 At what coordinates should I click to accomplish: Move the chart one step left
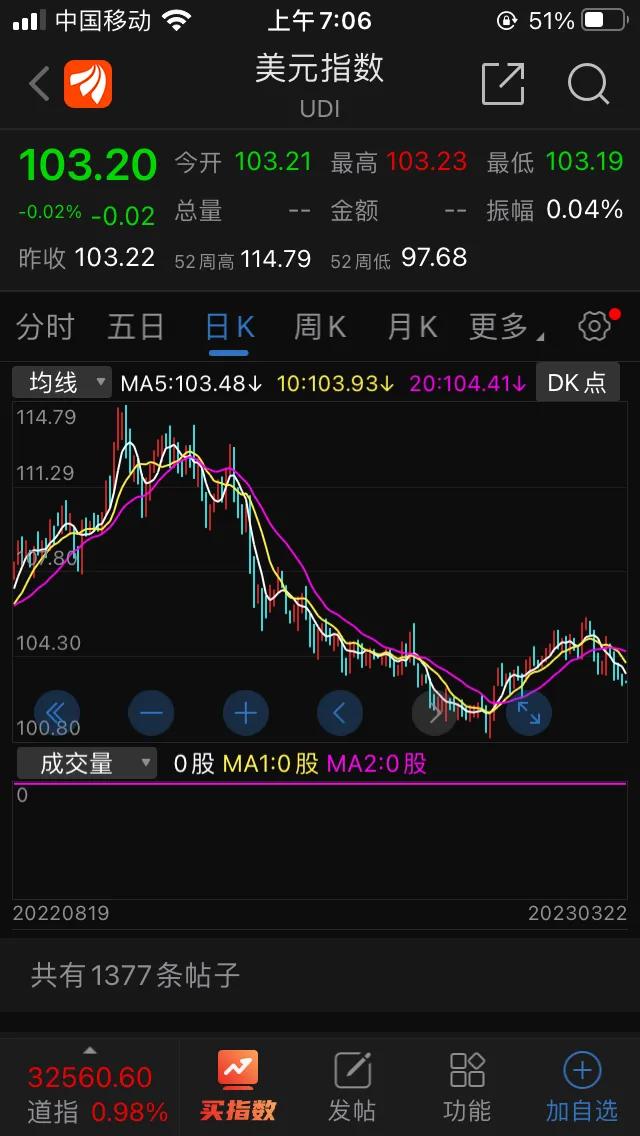339,713
